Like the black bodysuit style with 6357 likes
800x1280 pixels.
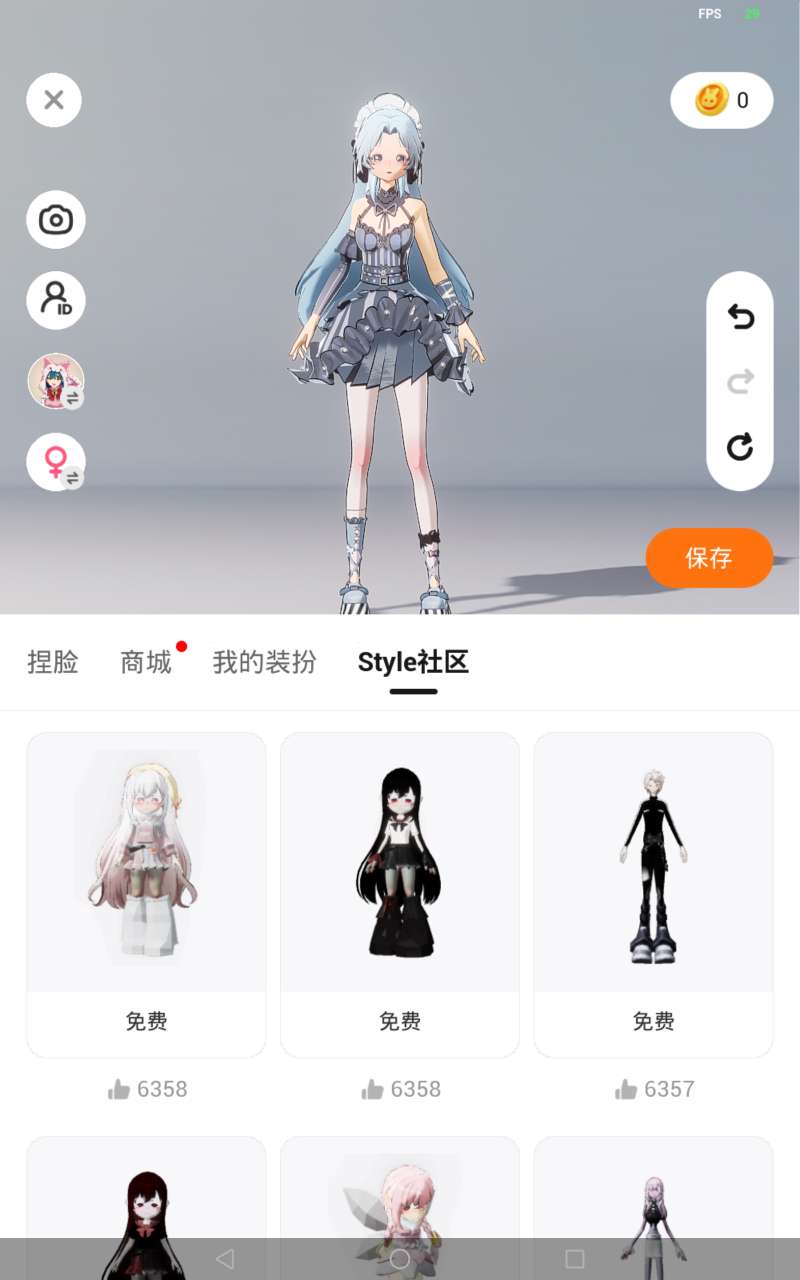626,1089
